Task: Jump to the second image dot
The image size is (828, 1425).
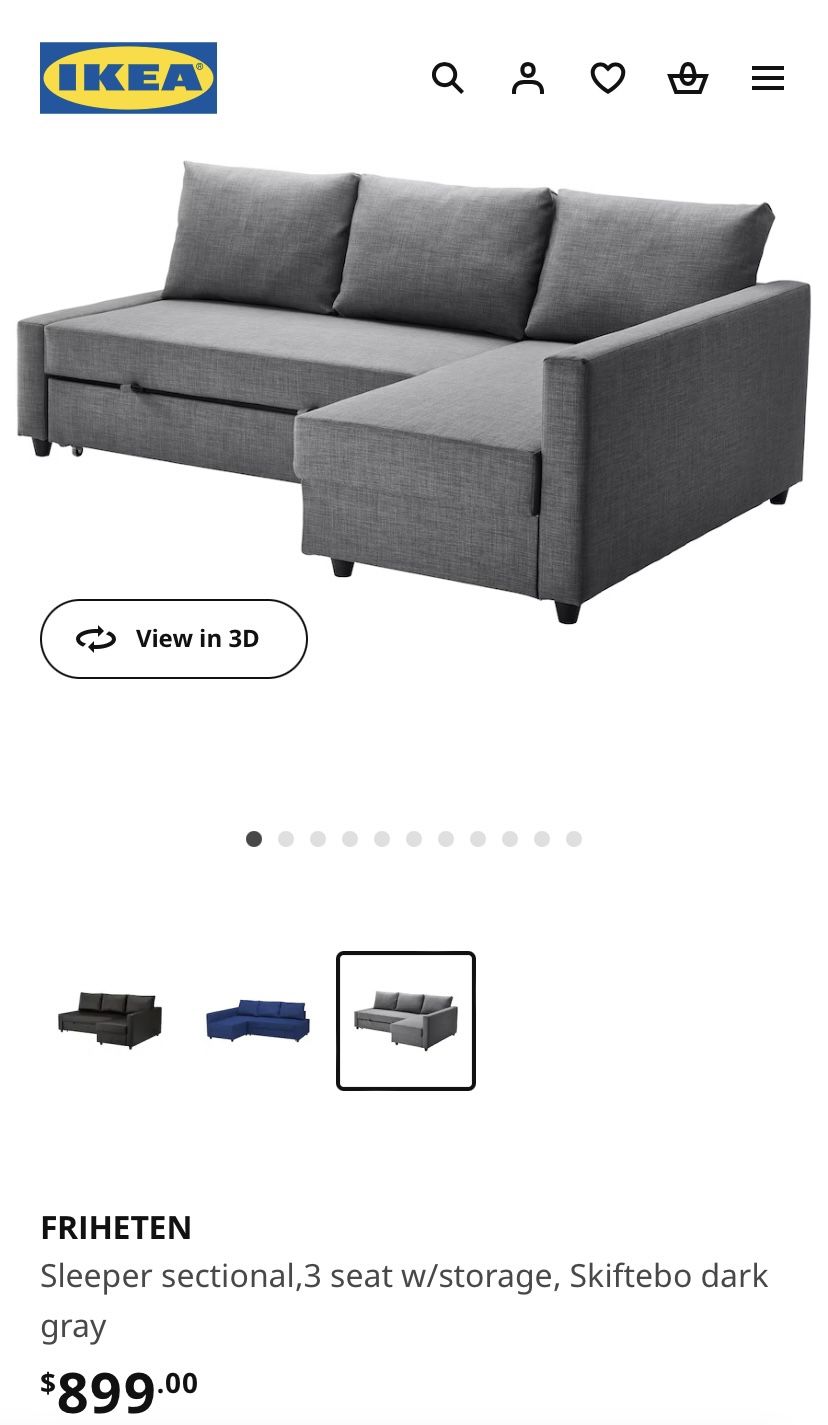Action: click(286, 839)
